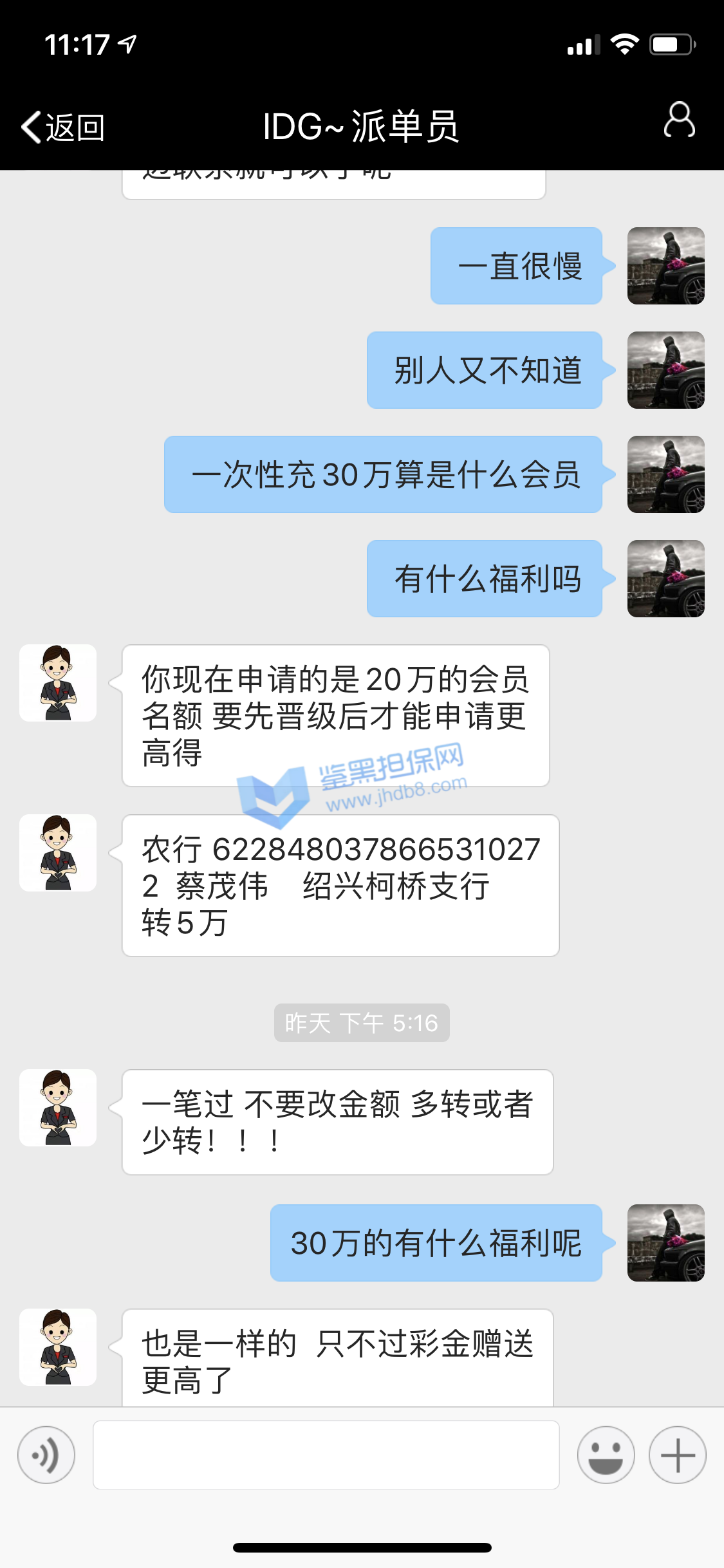Open the contact profile icon
Screen dimensions: 724x1568
tap(679, 120)
